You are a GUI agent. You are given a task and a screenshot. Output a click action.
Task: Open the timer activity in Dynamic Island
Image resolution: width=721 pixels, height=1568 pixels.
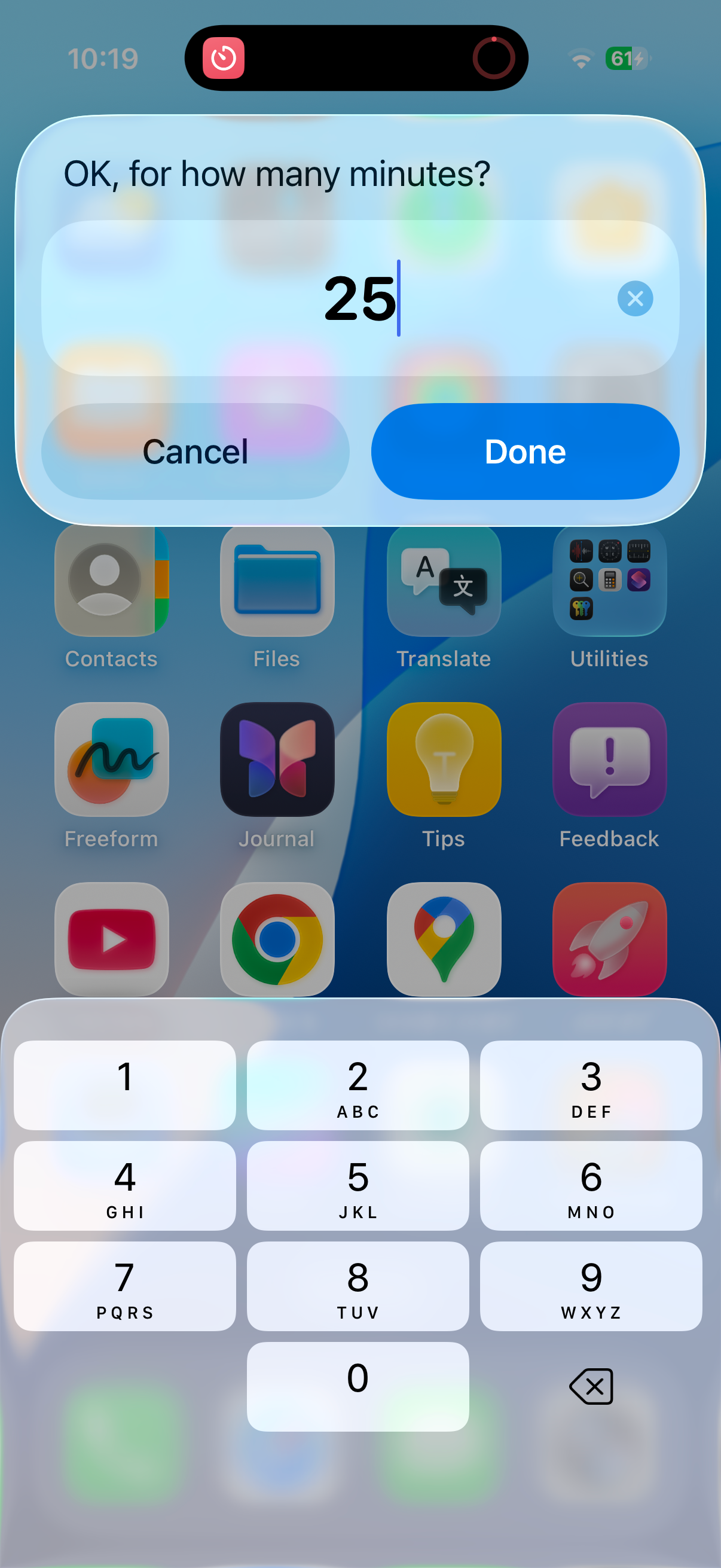(x=356, y=59)
